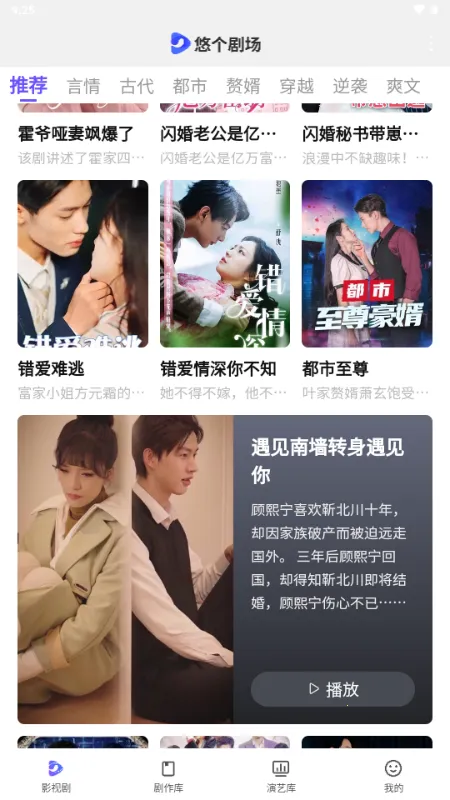Select the 逆袭 tab
Image resolution: width=450 pixels, height=800 pixels.
(x=349, y=86)
